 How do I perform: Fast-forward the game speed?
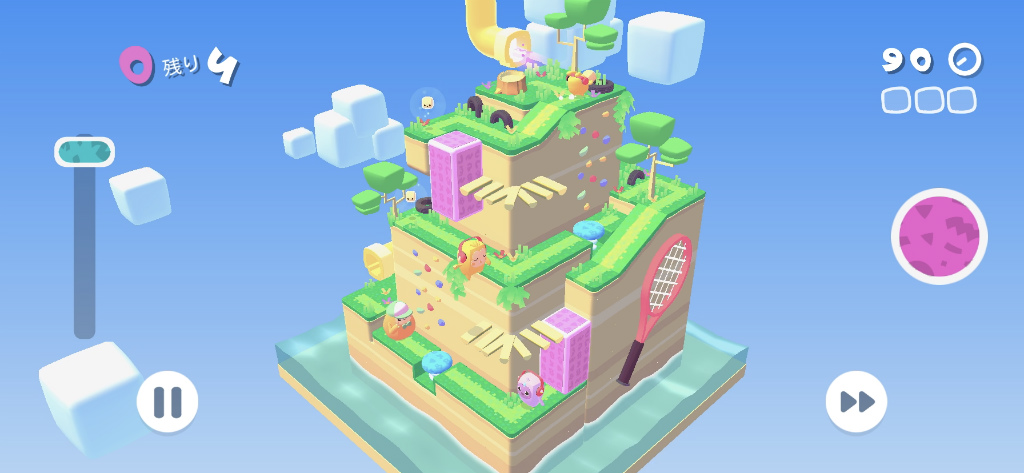pyautogui.click(x=856, y=402)
